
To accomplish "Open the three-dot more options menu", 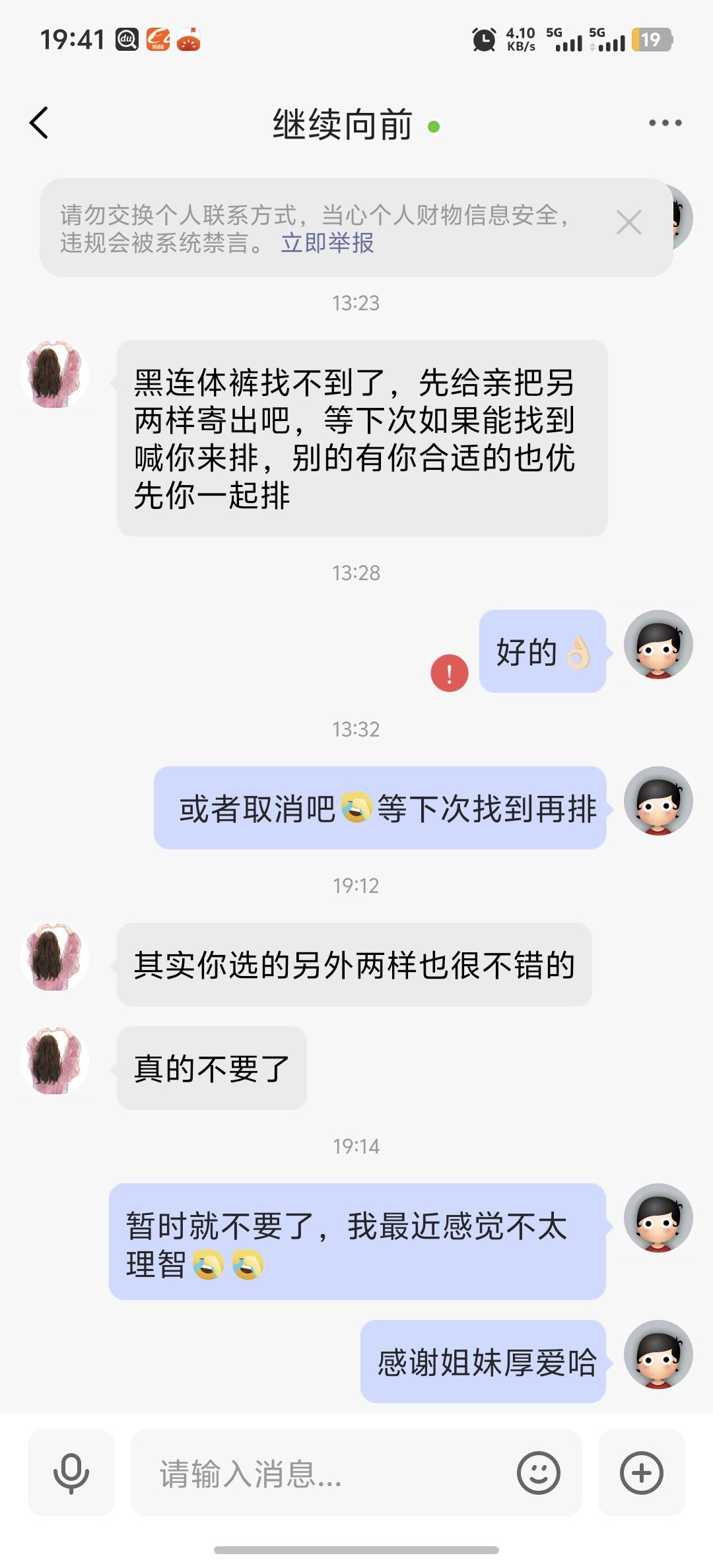I will [664, 123].
